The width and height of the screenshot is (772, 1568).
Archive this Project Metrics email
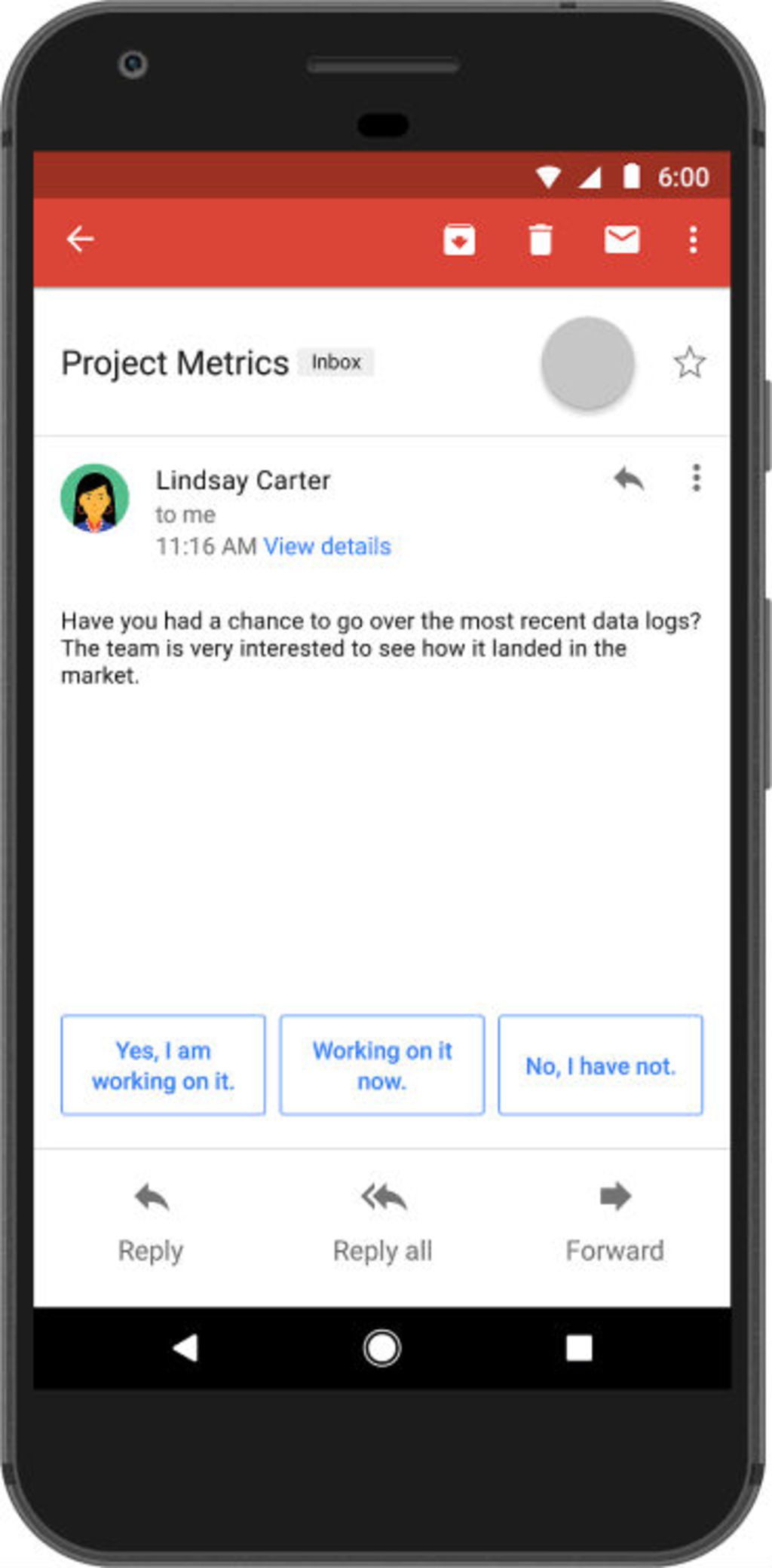(458, 240)
